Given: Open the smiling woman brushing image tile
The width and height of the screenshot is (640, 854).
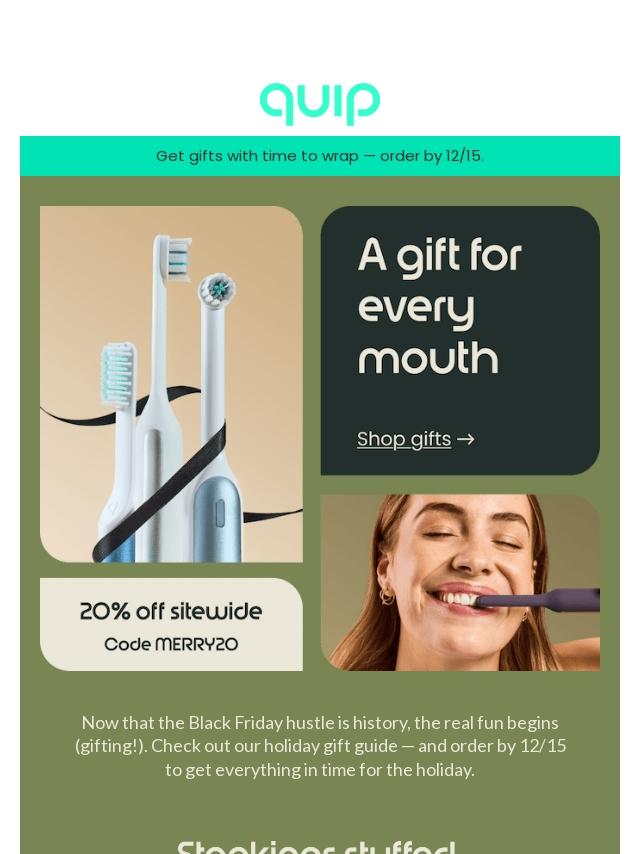Looking at the screenshot, I should (x=460, y=582).
